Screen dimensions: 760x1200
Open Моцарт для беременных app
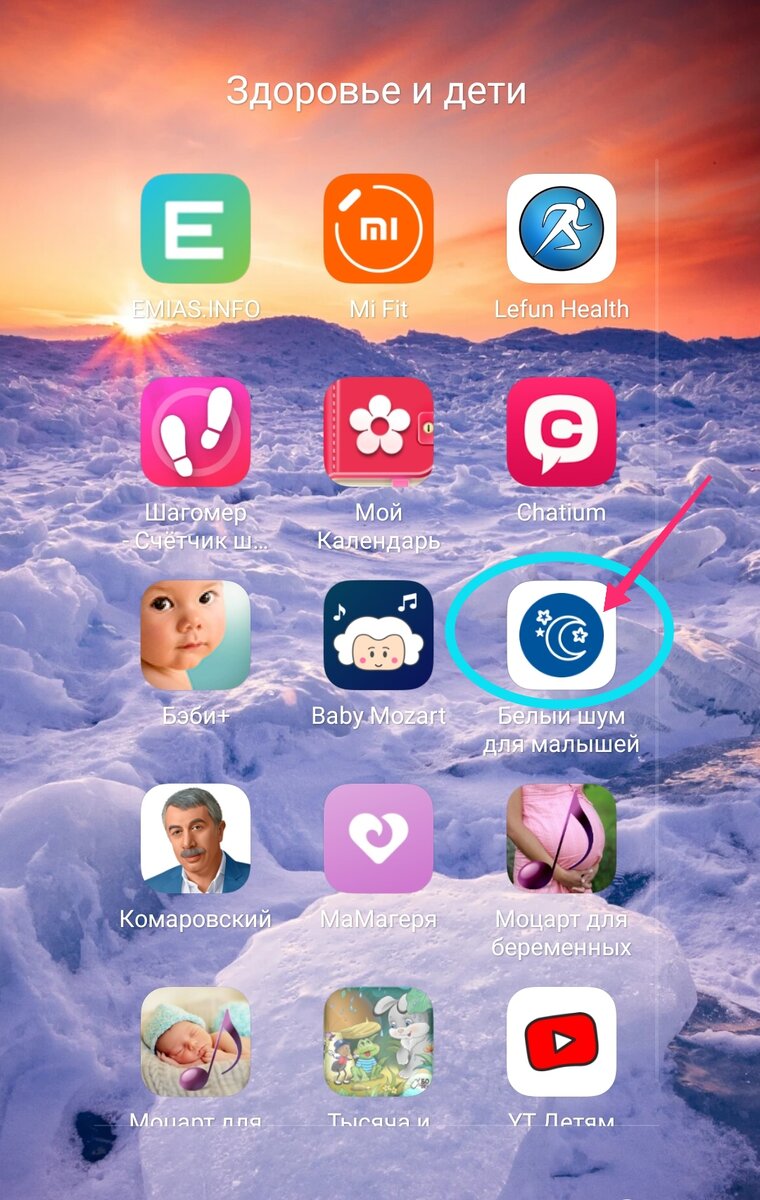tap(561, 838)
